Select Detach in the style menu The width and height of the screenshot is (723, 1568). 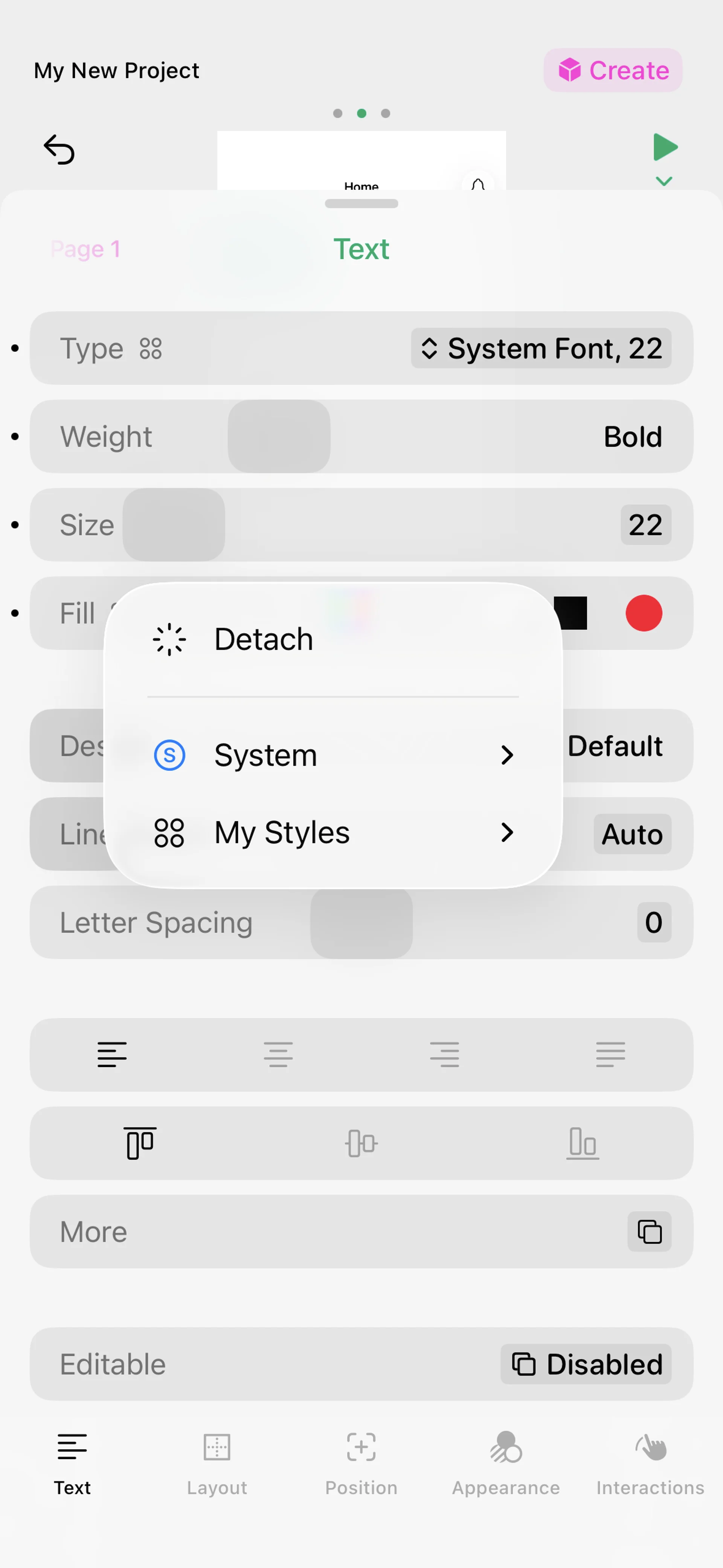263,639
